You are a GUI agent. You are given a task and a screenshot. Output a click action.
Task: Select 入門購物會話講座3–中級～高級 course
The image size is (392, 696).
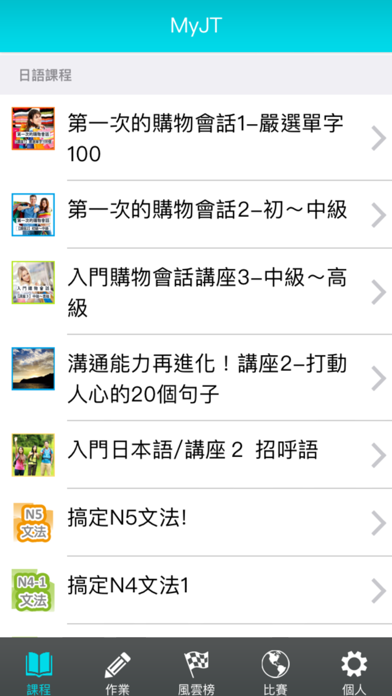pos(196,291)
